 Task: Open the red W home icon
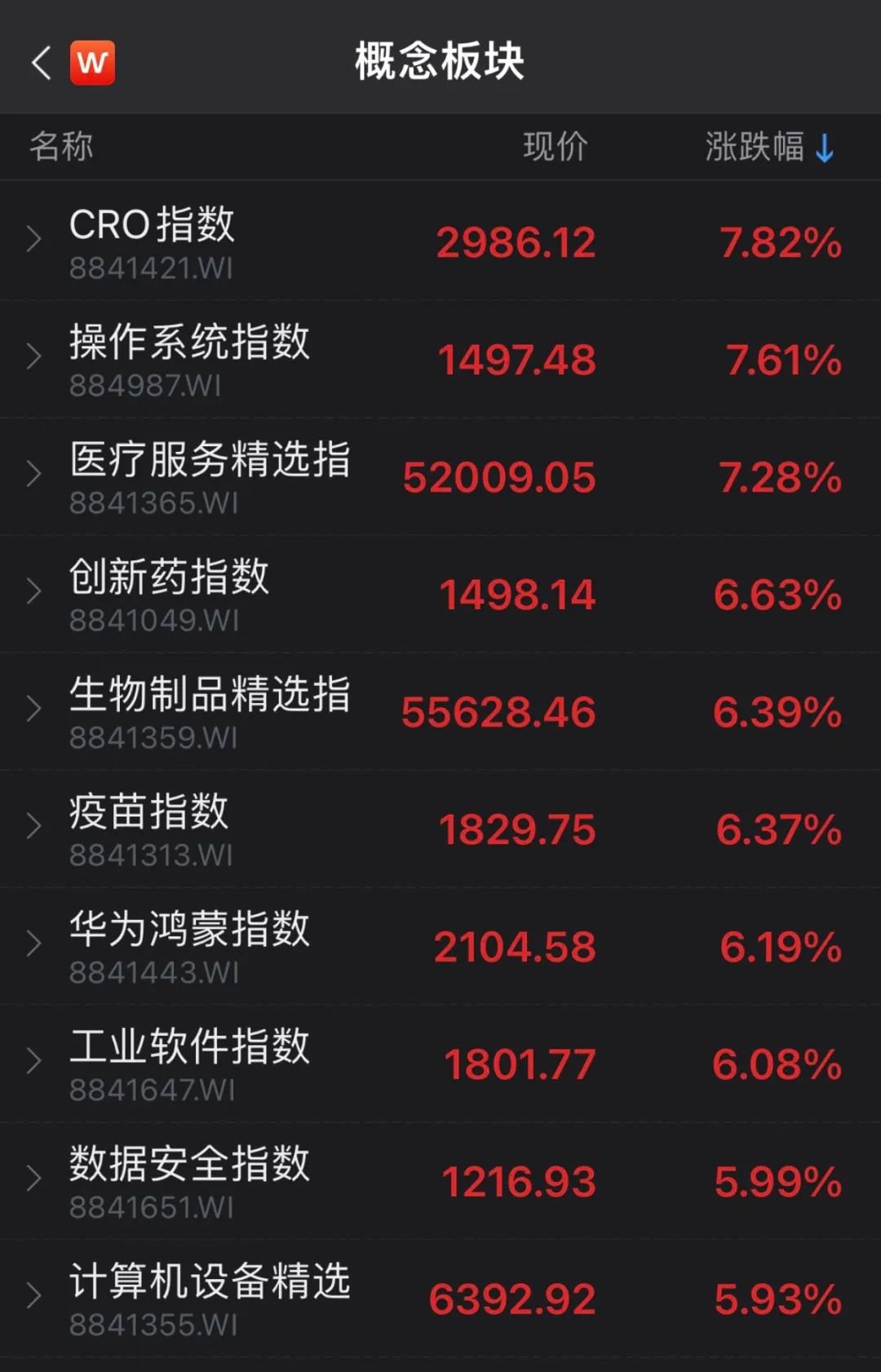pyautogui.click(x=92, y=63)
